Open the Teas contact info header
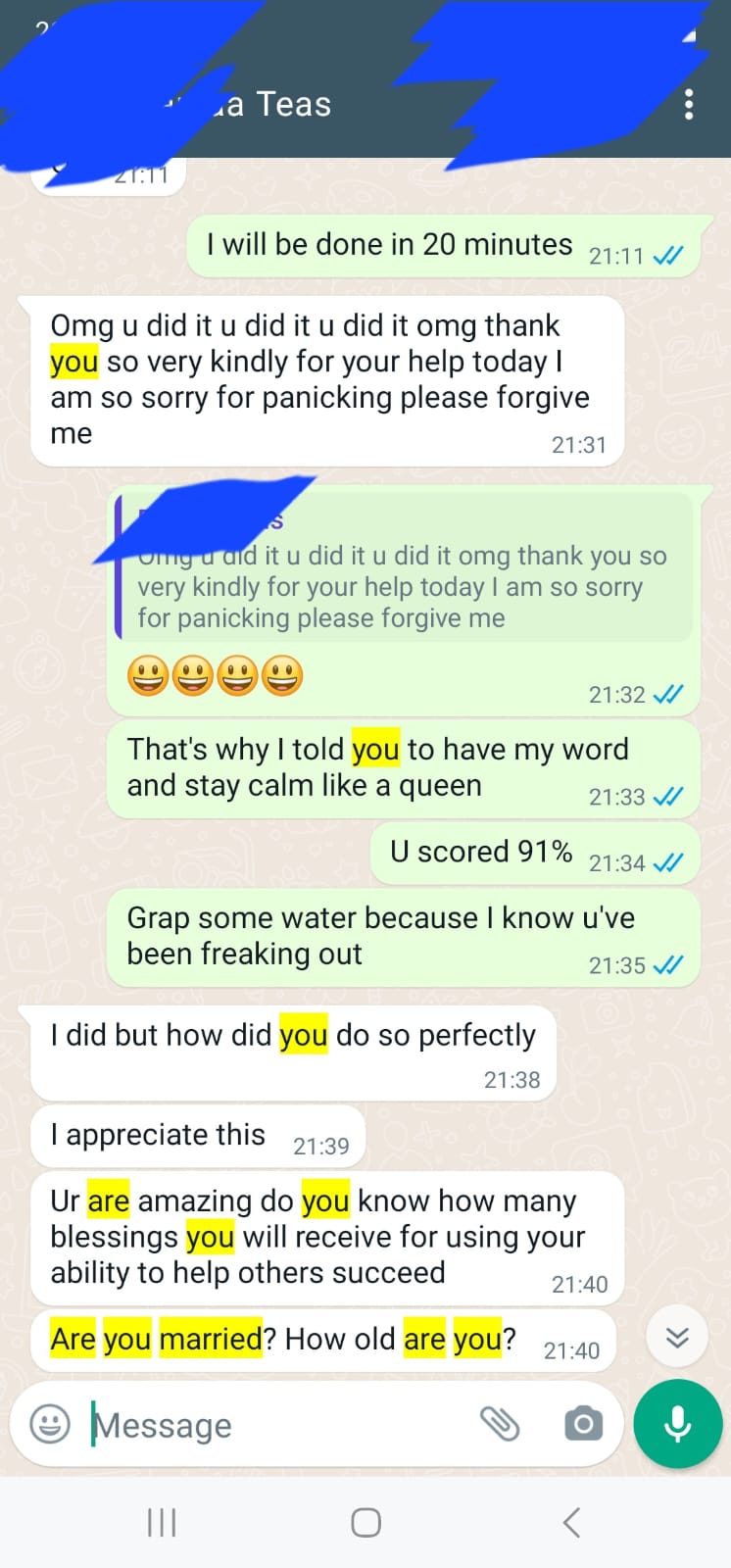This screenshot has width=731, height=1568. pos(292,104)
